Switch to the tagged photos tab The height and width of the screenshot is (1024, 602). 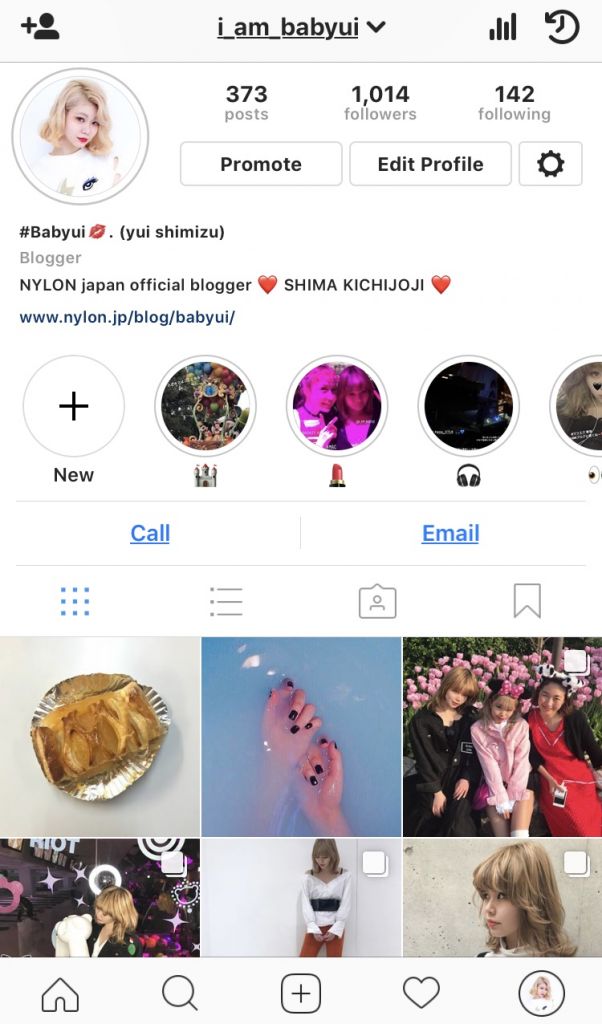pyautogui.click(x=377, y=601)
